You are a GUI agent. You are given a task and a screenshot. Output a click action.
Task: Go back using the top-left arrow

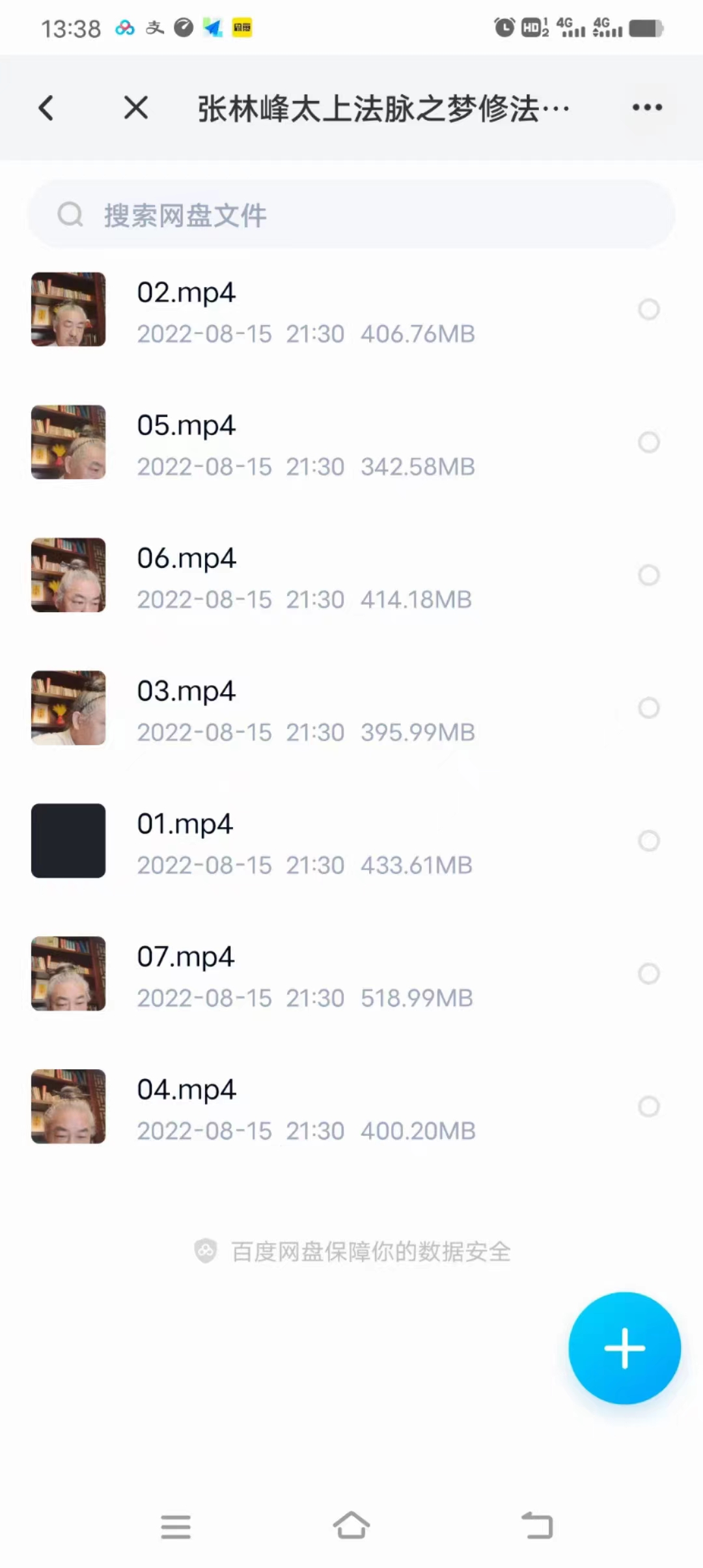click(46, 108)
